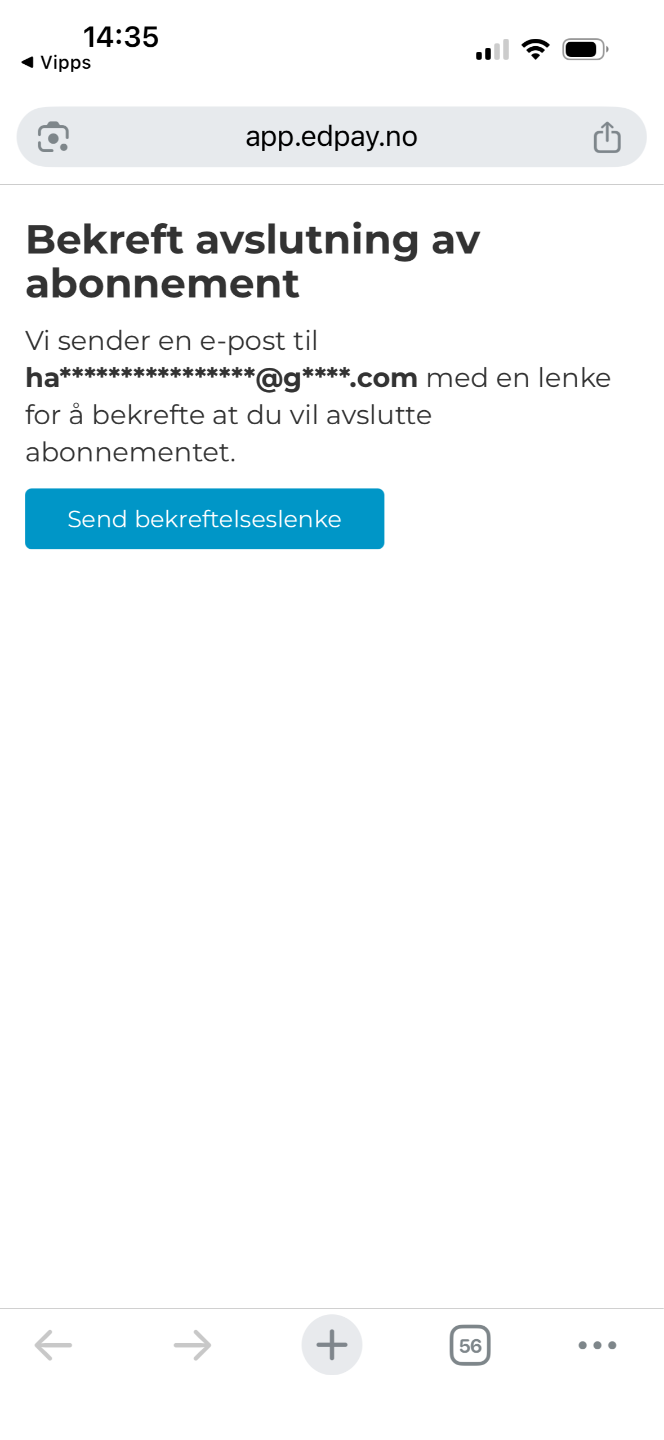This screenshot has width=664, height=1440.
Task: Go back to previous page
Action: 53,1345
